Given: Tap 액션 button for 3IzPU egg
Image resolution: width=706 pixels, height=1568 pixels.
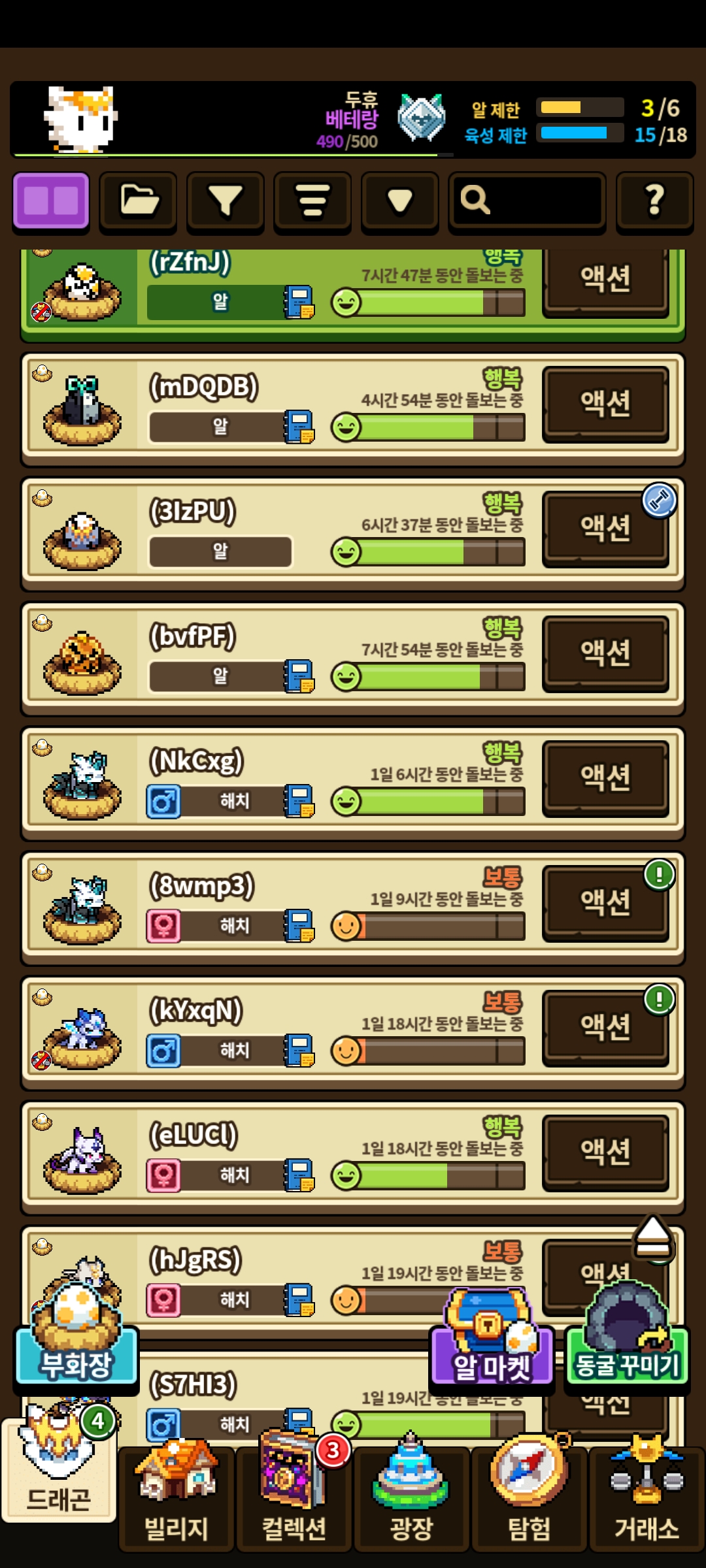Looking at the screenshot, I should [605, 529].
